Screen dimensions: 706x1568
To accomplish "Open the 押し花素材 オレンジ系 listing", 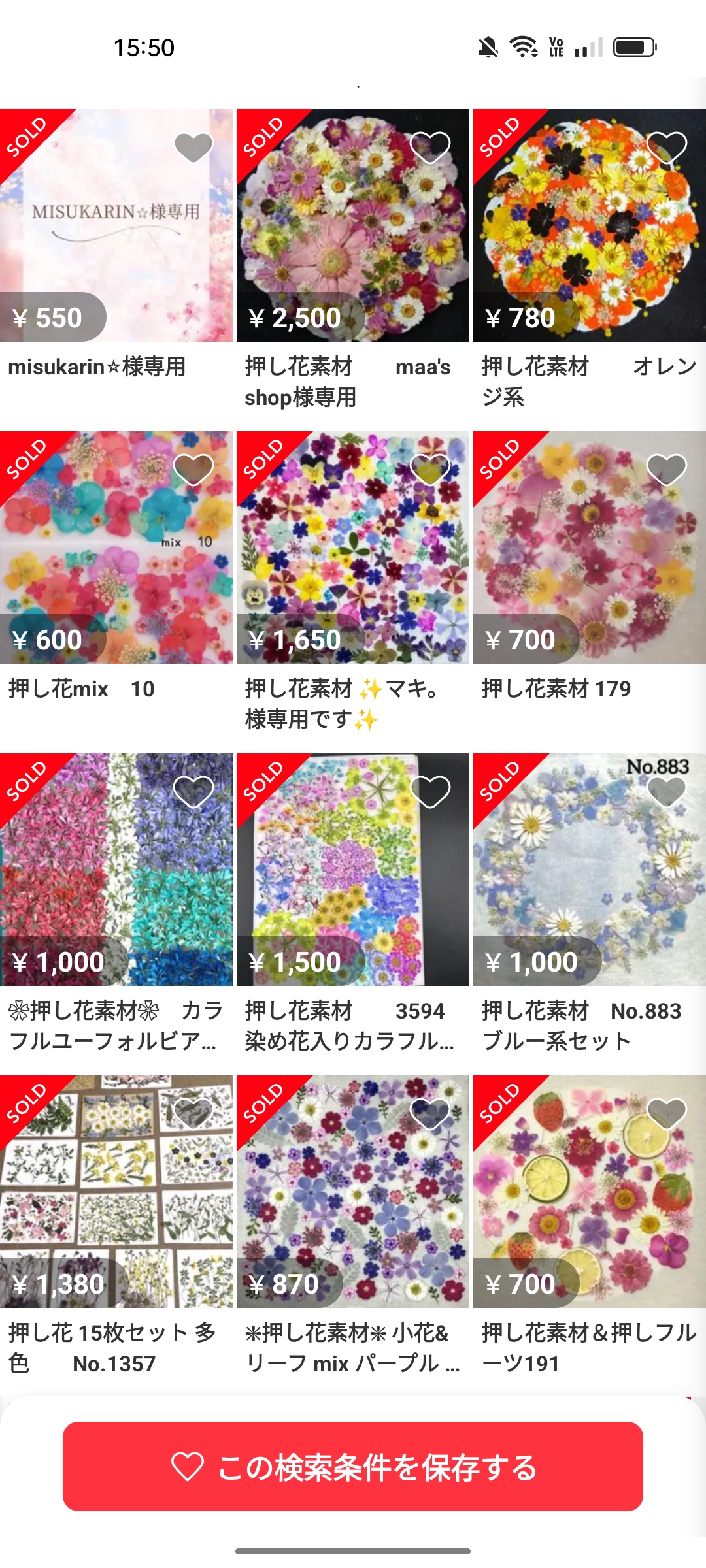I will [x=588, y=225].
